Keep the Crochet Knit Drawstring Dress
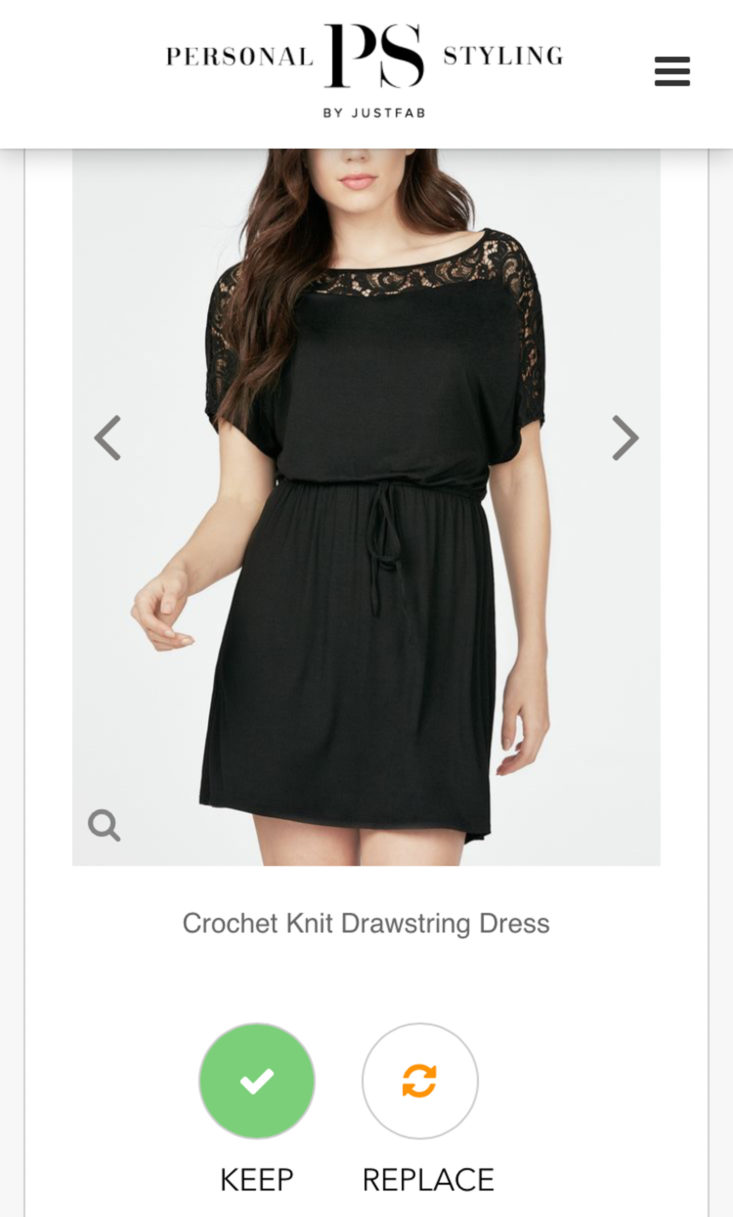 click(257, 1081)
